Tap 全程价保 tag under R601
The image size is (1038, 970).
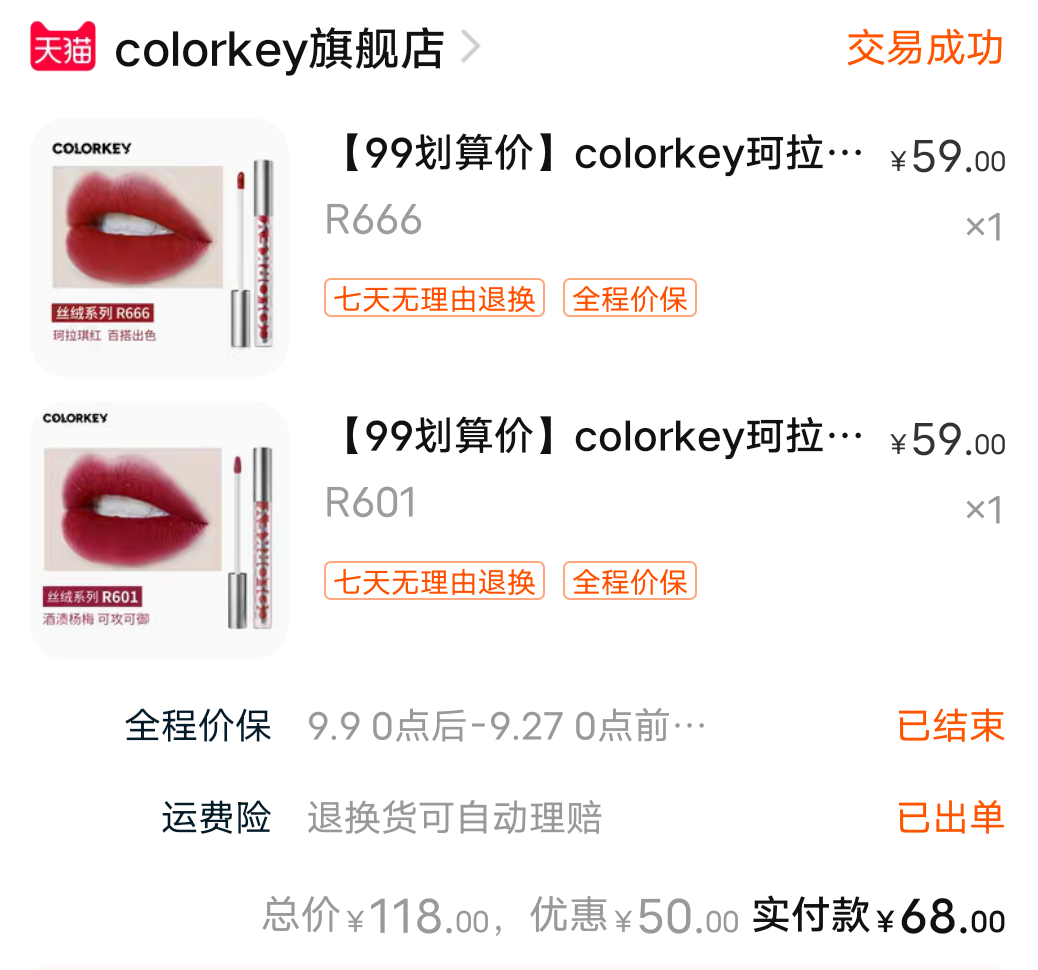[630, 581]
